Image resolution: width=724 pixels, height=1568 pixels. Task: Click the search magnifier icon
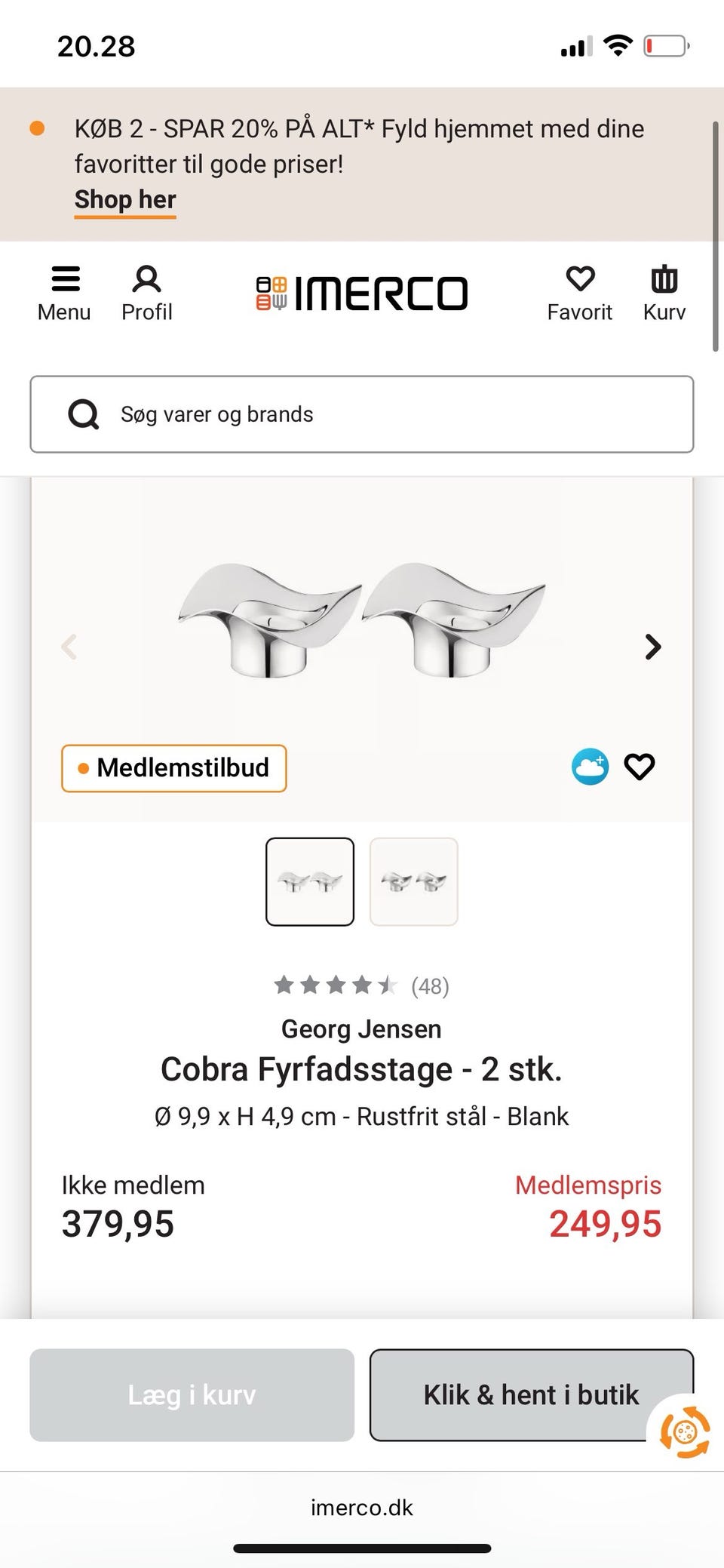(x=84, y=414)
